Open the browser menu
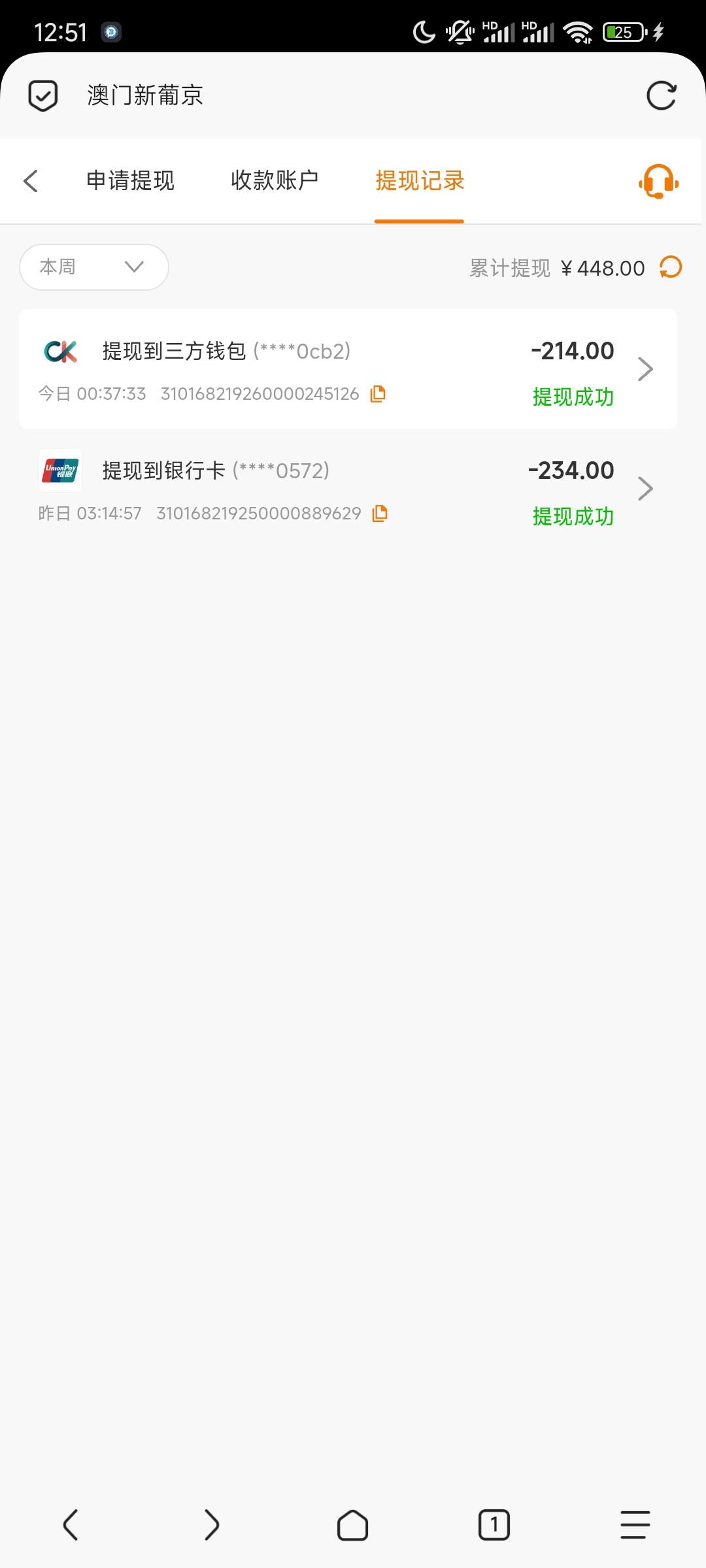Image resolution: width=706 pixels, height=1568 pixels. point(635,1526)
